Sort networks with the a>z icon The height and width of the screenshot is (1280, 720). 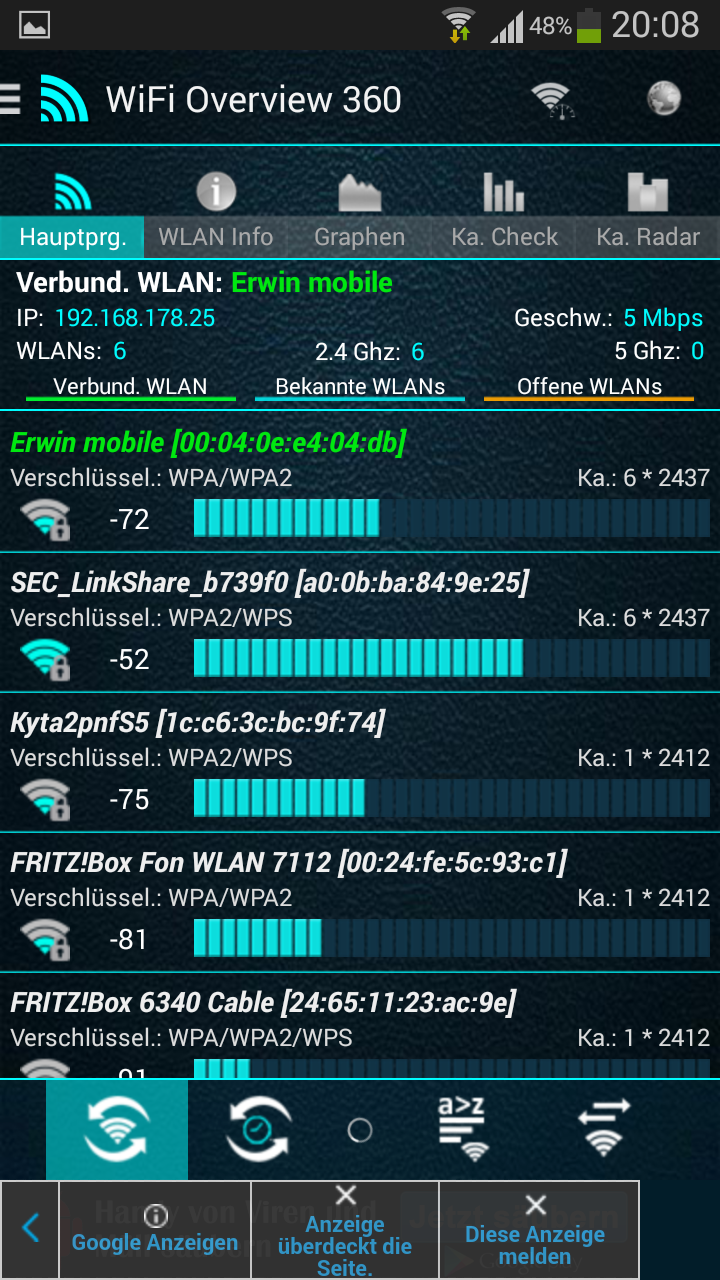(x=462, y=1129)
